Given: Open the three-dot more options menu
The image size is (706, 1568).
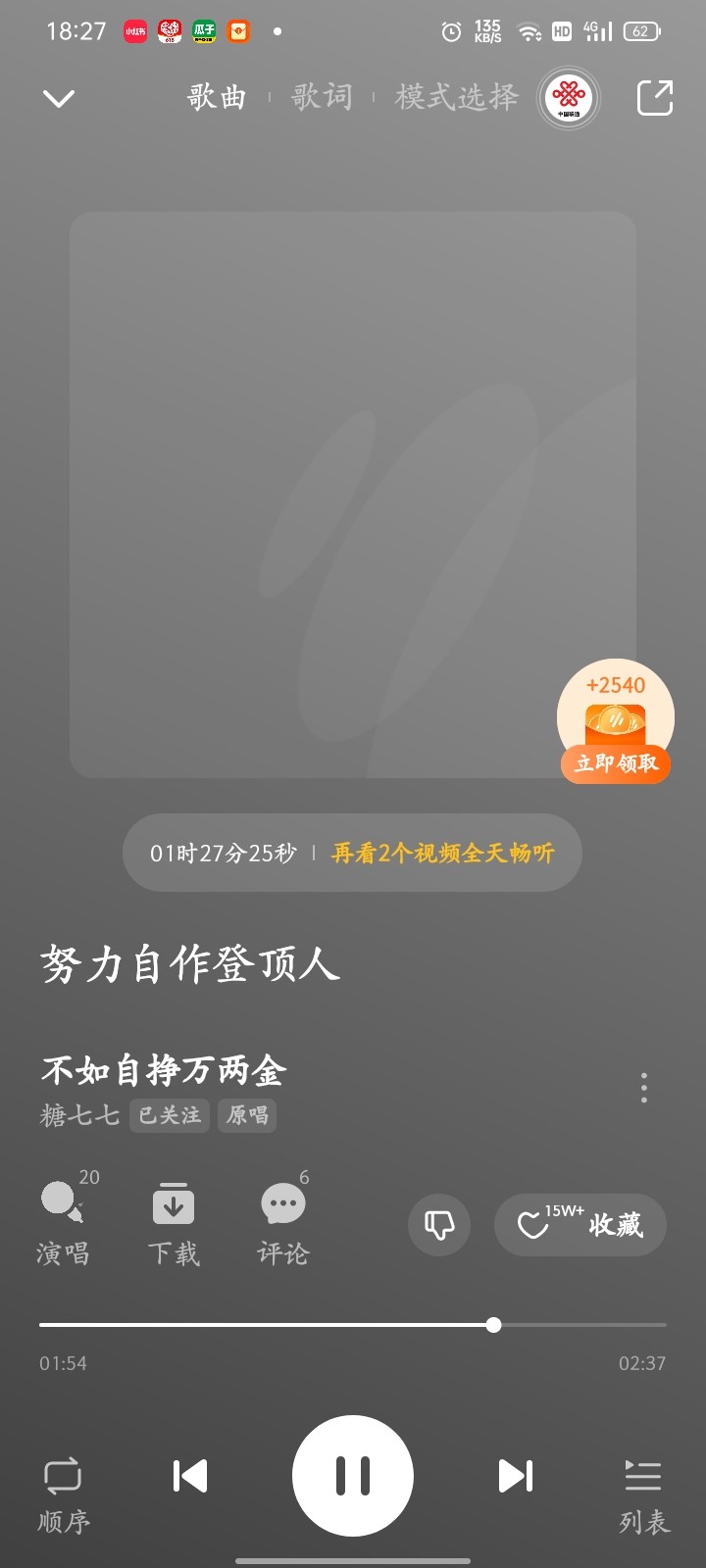Looking at the screenshot, I should 644,1088.
